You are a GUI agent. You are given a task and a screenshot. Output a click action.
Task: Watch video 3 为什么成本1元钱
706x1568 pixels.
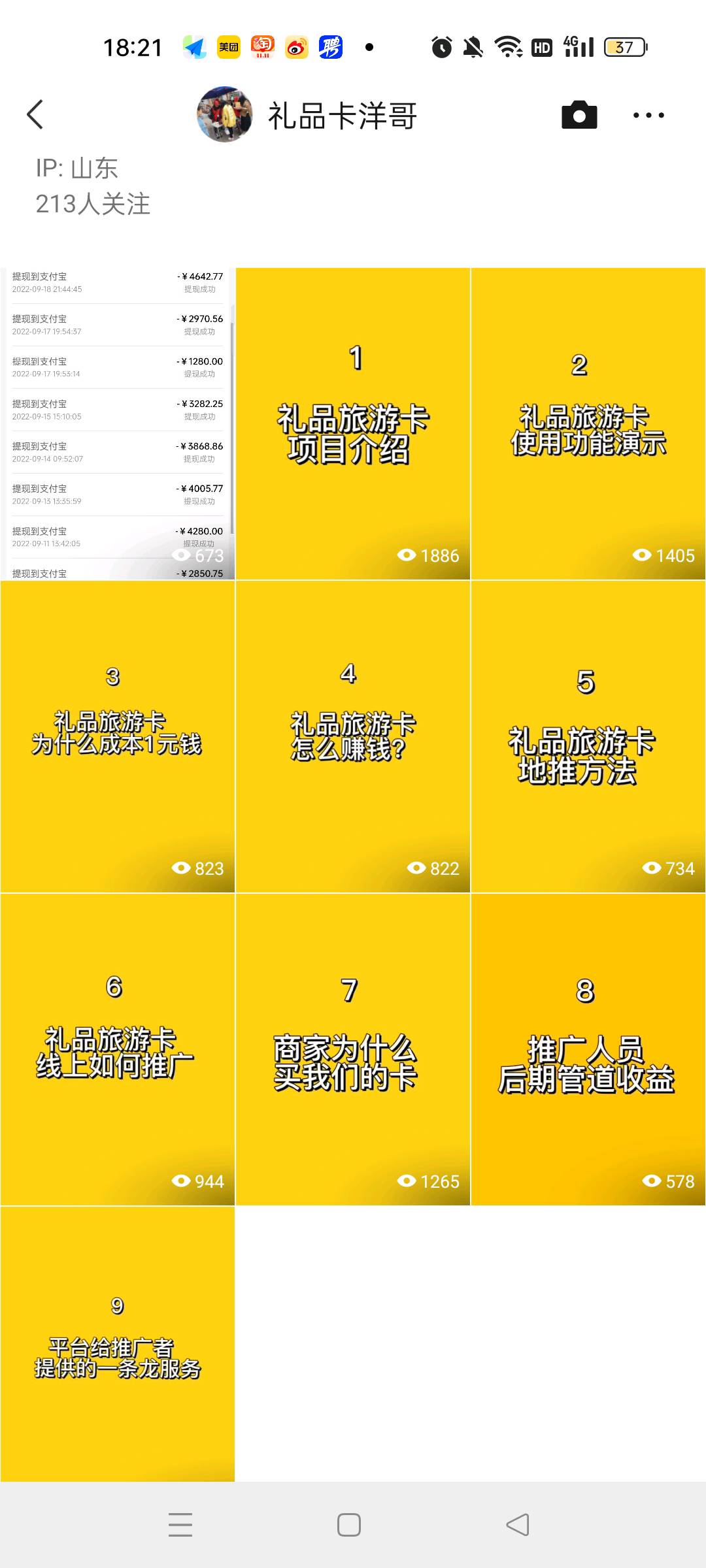[118, 736]
